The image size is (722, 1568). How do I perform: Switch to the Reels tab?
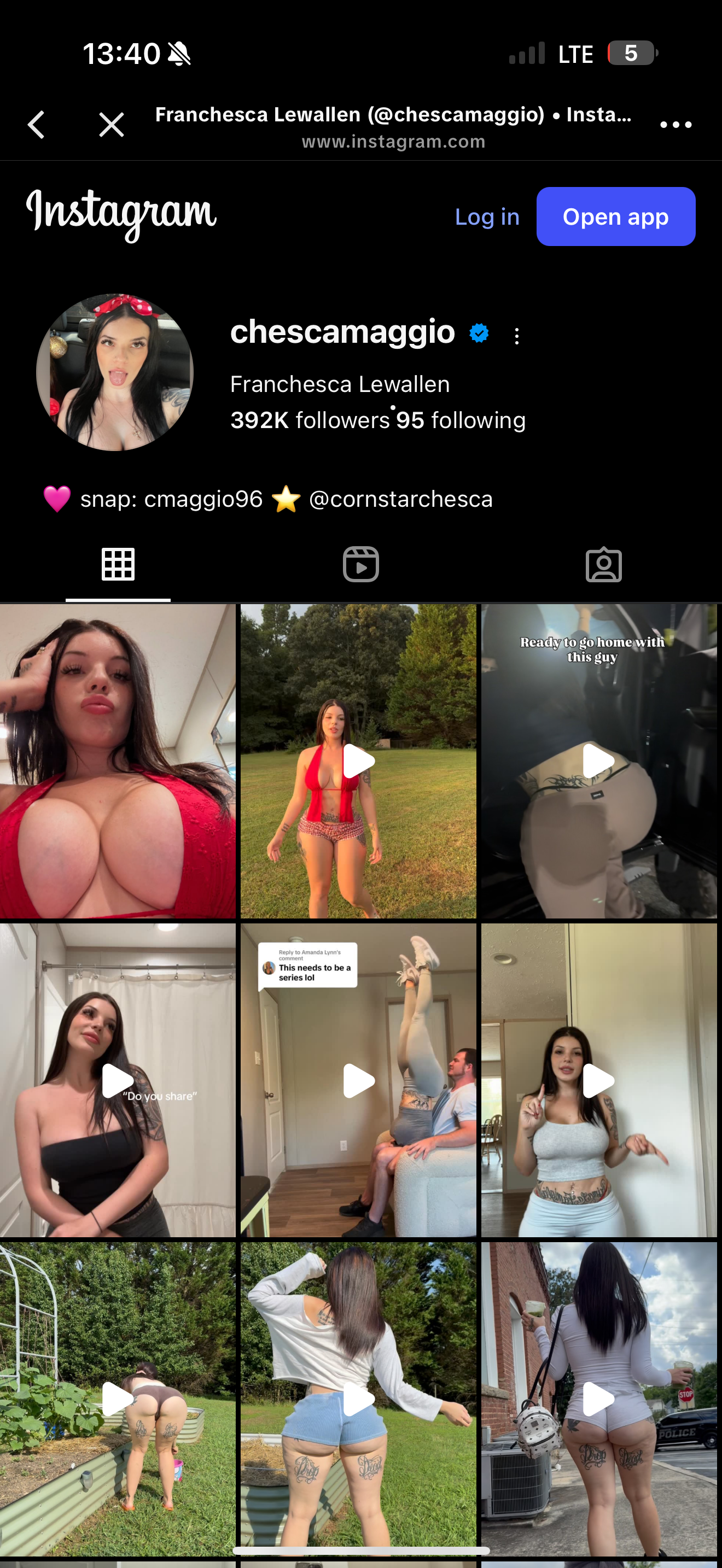(x=361, y=564)
